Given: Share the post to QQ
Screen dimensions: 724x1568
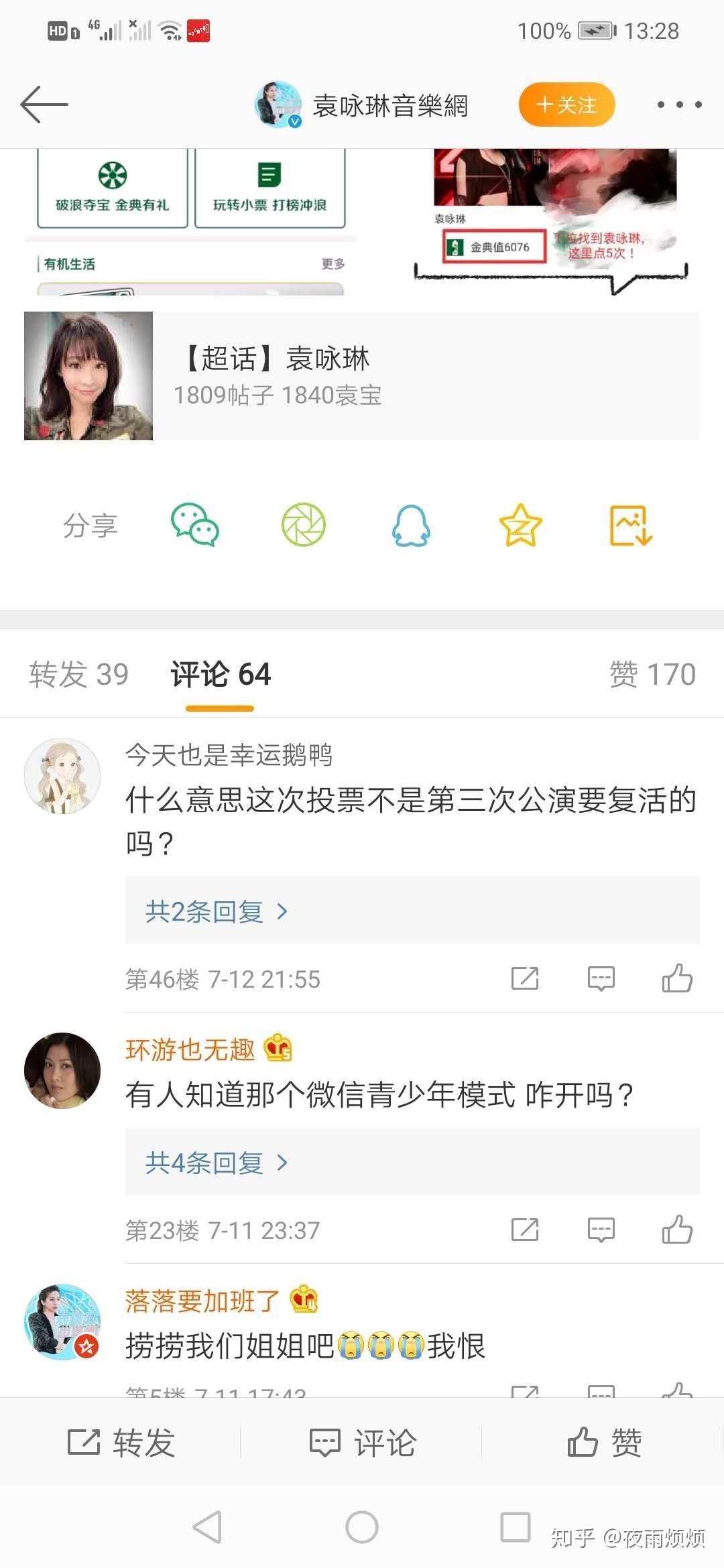Looking at the screenshot, I should (411, 525).
